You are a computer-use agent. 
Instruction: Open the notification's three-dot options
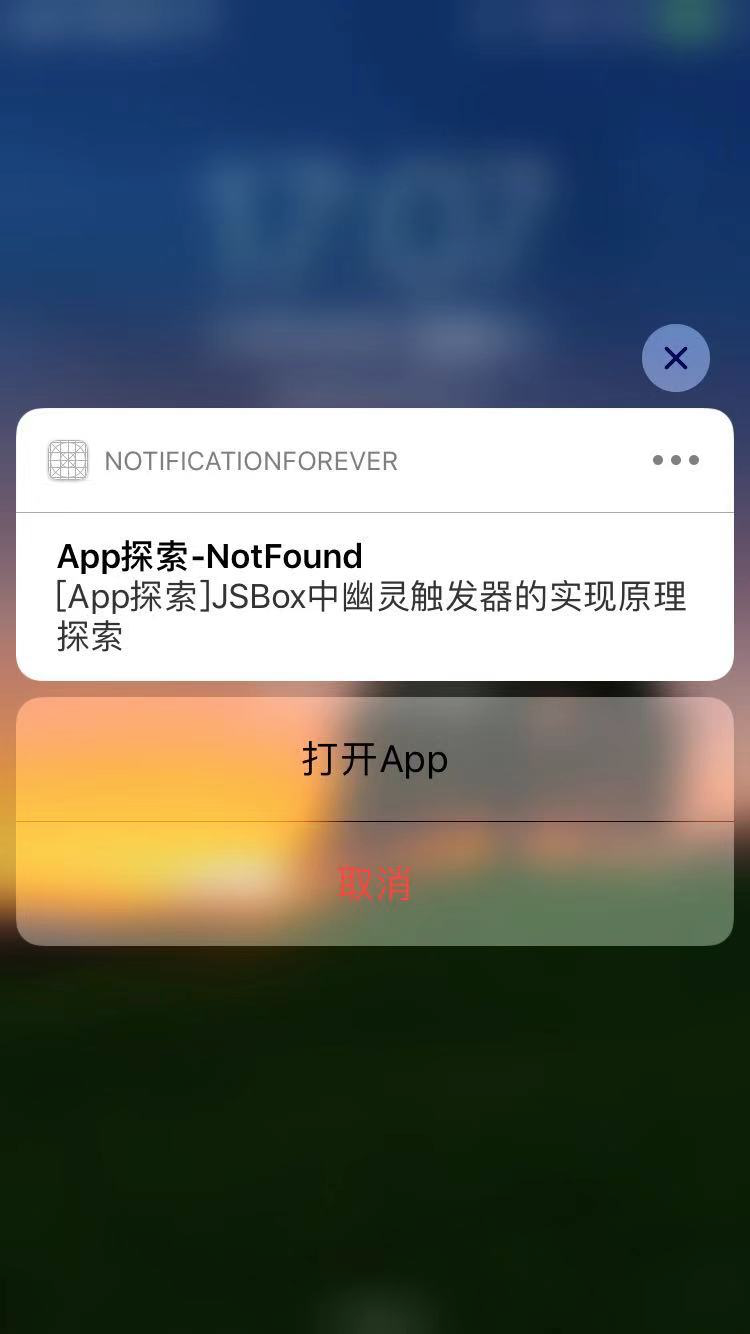pyautogui.click(x=676, y=460)
